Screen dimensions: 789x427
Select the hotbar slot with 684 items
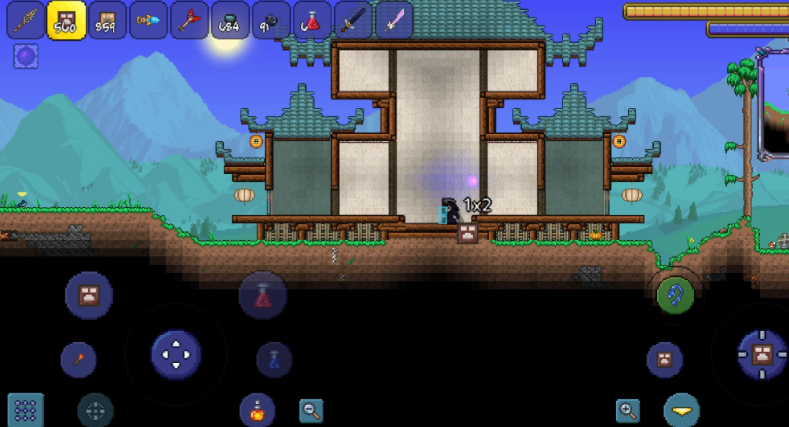tap(230, 20)
